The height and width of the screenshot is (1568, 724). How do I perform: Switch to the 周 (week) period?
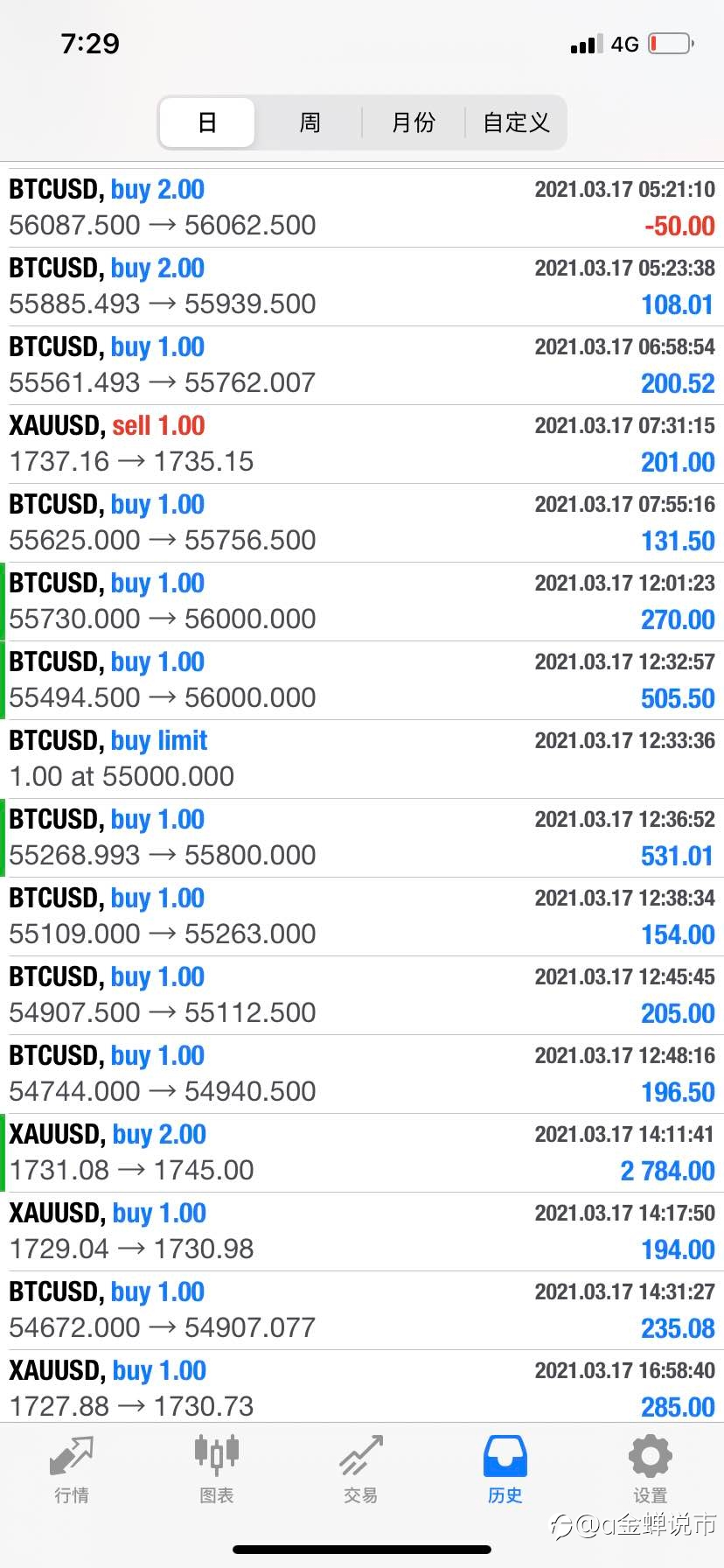click(310, 122)
